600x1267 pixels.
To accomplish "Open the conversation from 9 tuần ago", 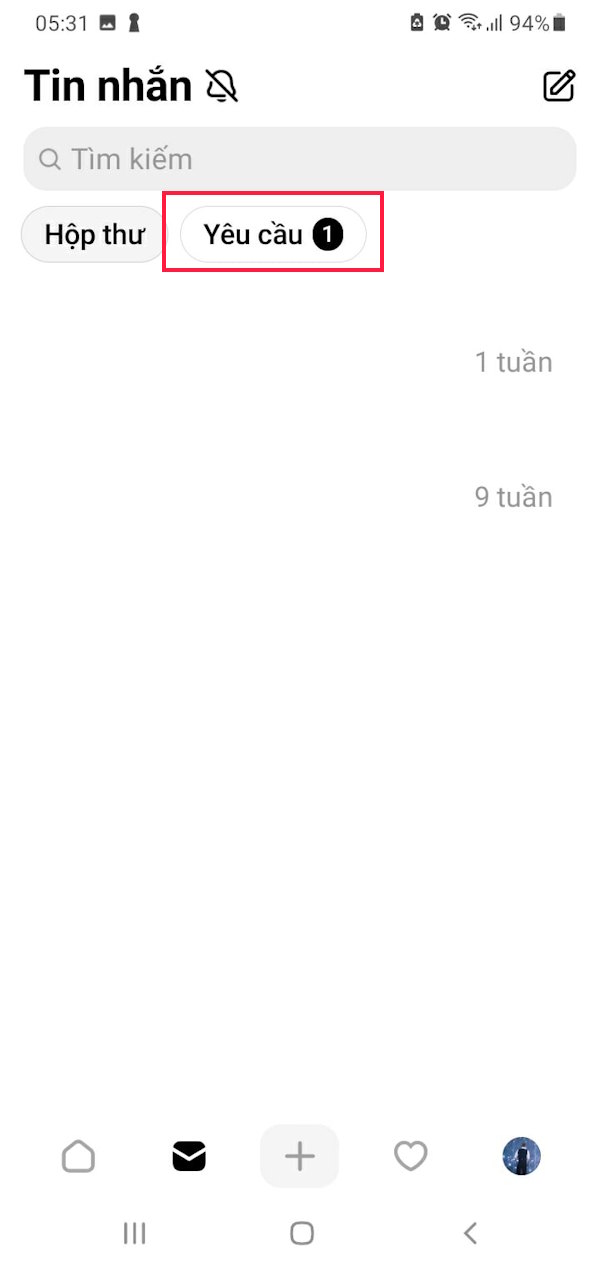I will point(300,497).
